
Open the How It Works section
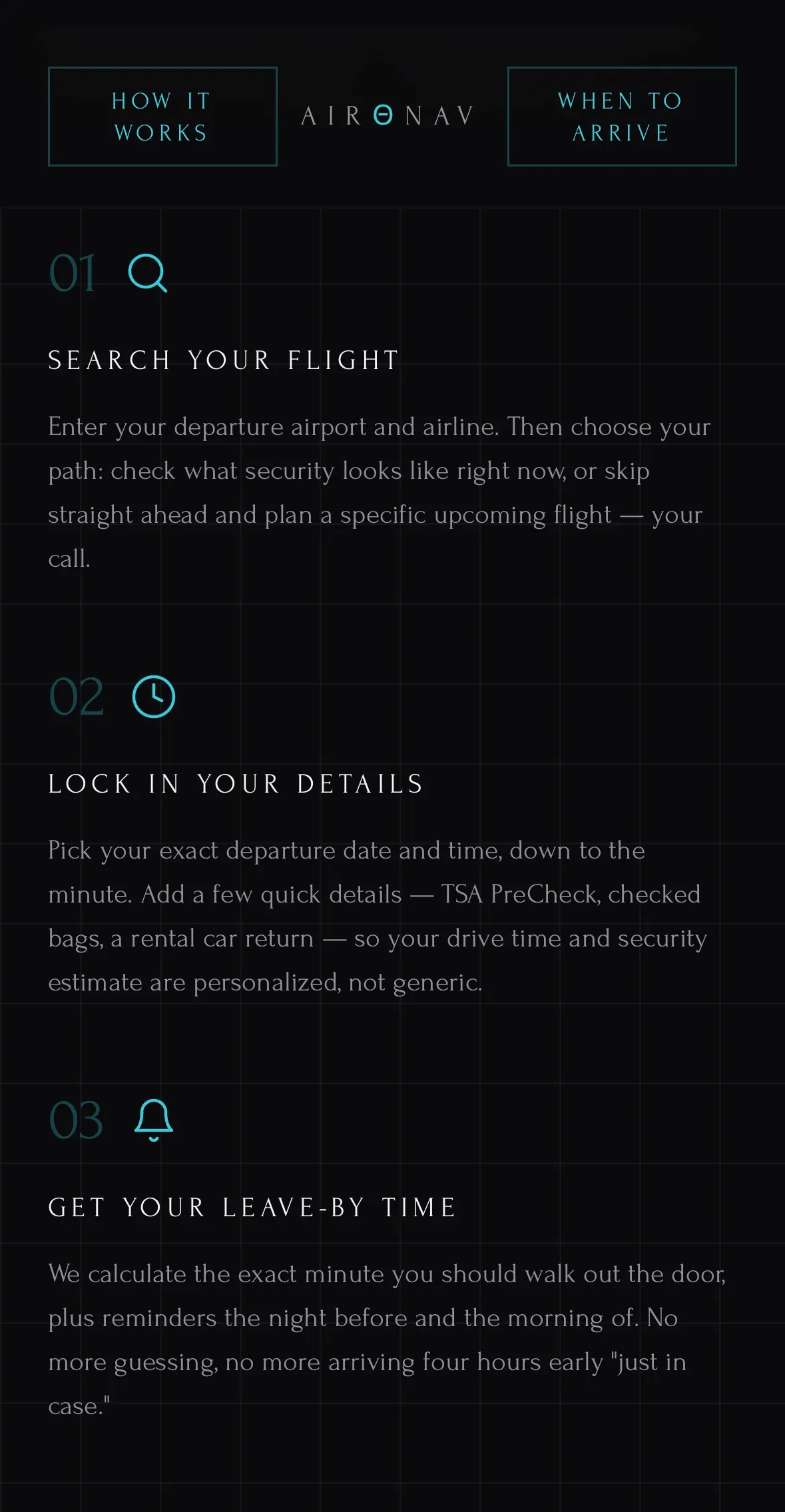pos(162,117)
